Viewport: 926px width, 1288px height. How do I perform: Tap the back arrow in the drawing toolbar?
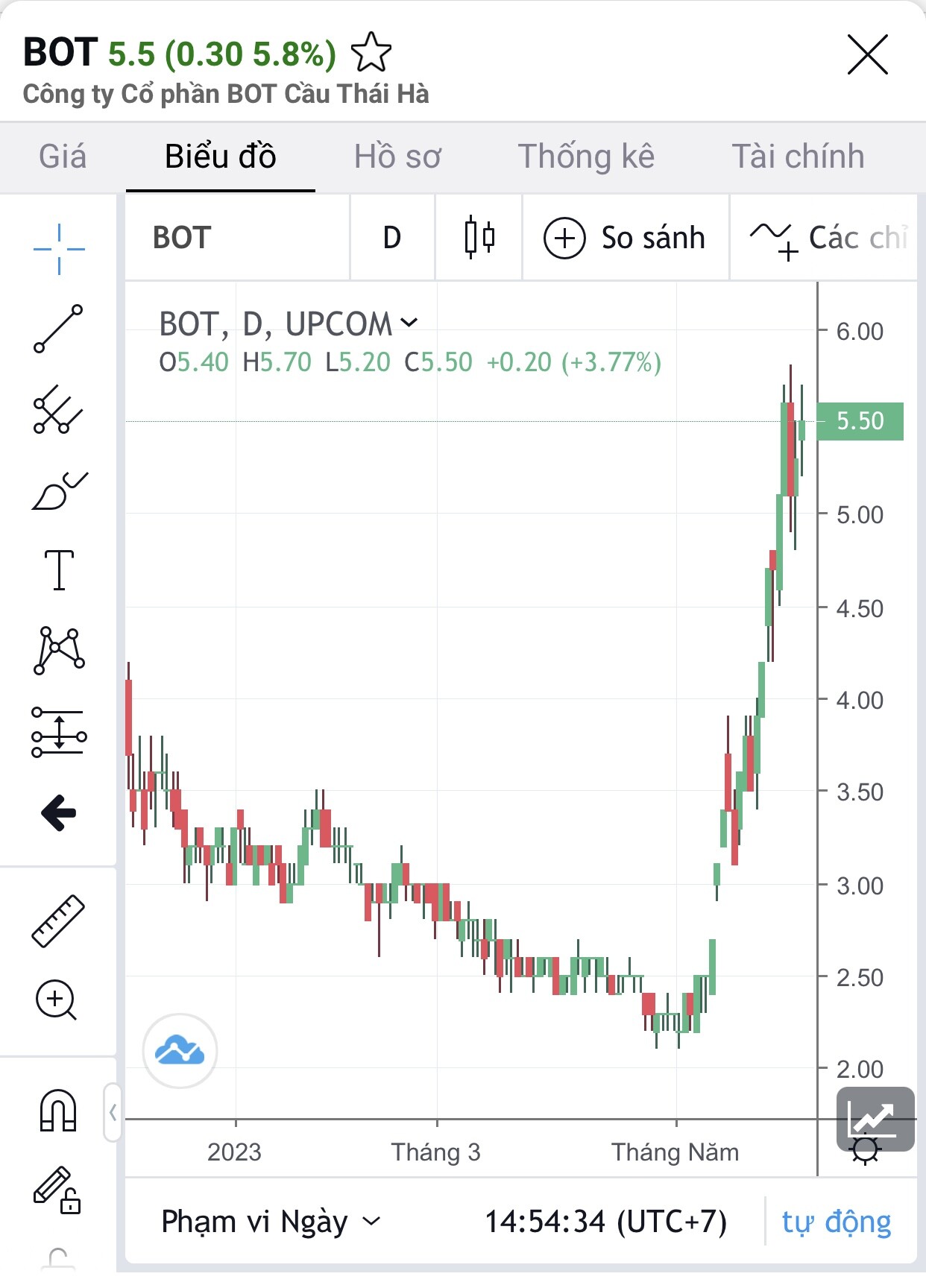[58, 812]
